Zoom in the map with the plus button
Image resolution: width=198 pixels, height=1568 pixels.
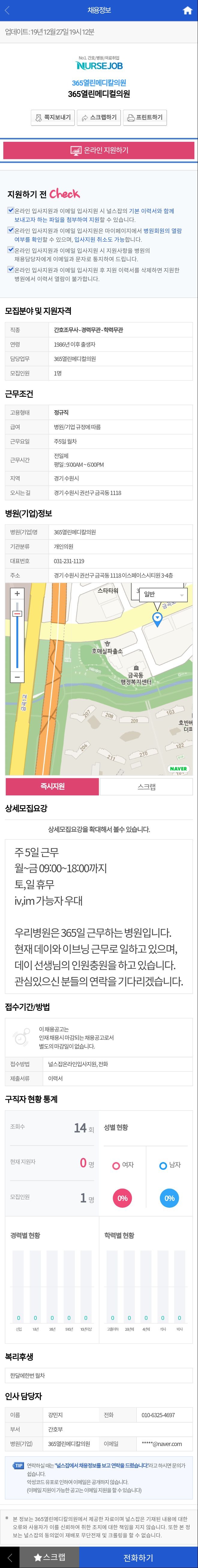(x=17, y=594)
